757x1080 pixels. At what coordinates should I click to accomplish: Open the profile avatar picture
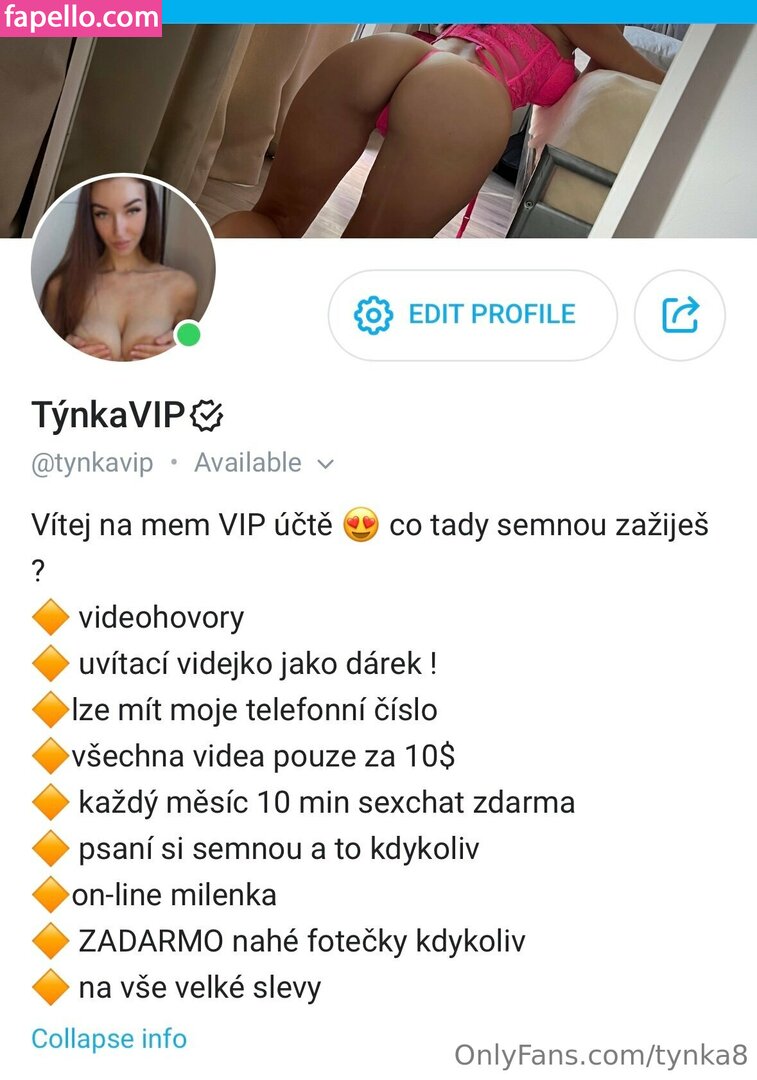[123, 270]
